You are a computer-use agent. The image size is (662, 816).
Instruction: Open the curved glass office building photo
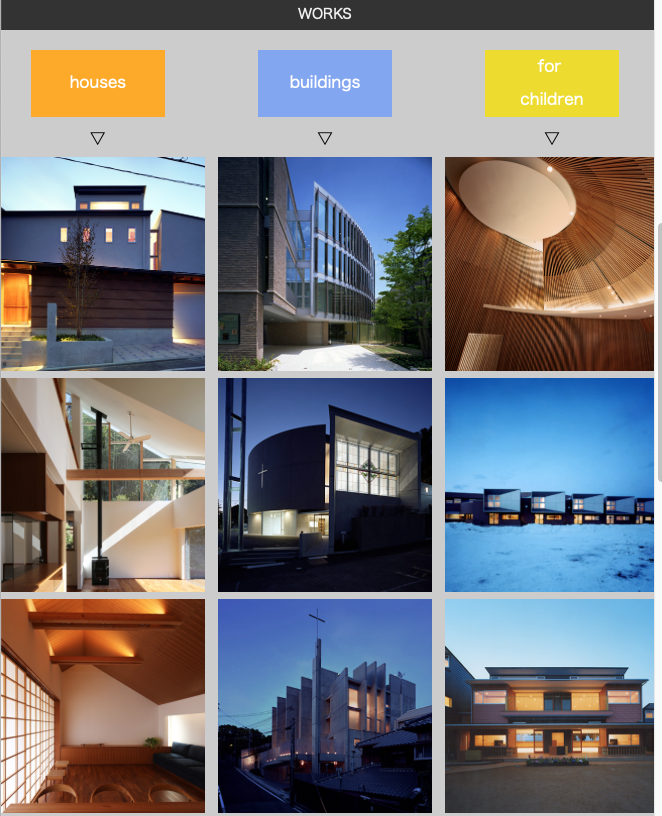click(x=325, y=264)
